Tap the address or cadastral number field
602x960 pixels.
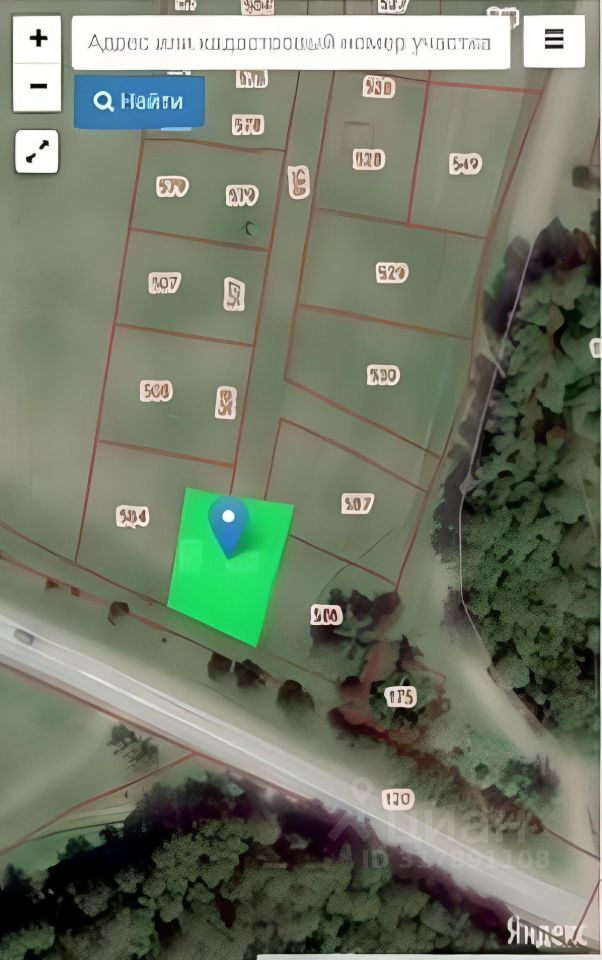coord(290,43)
